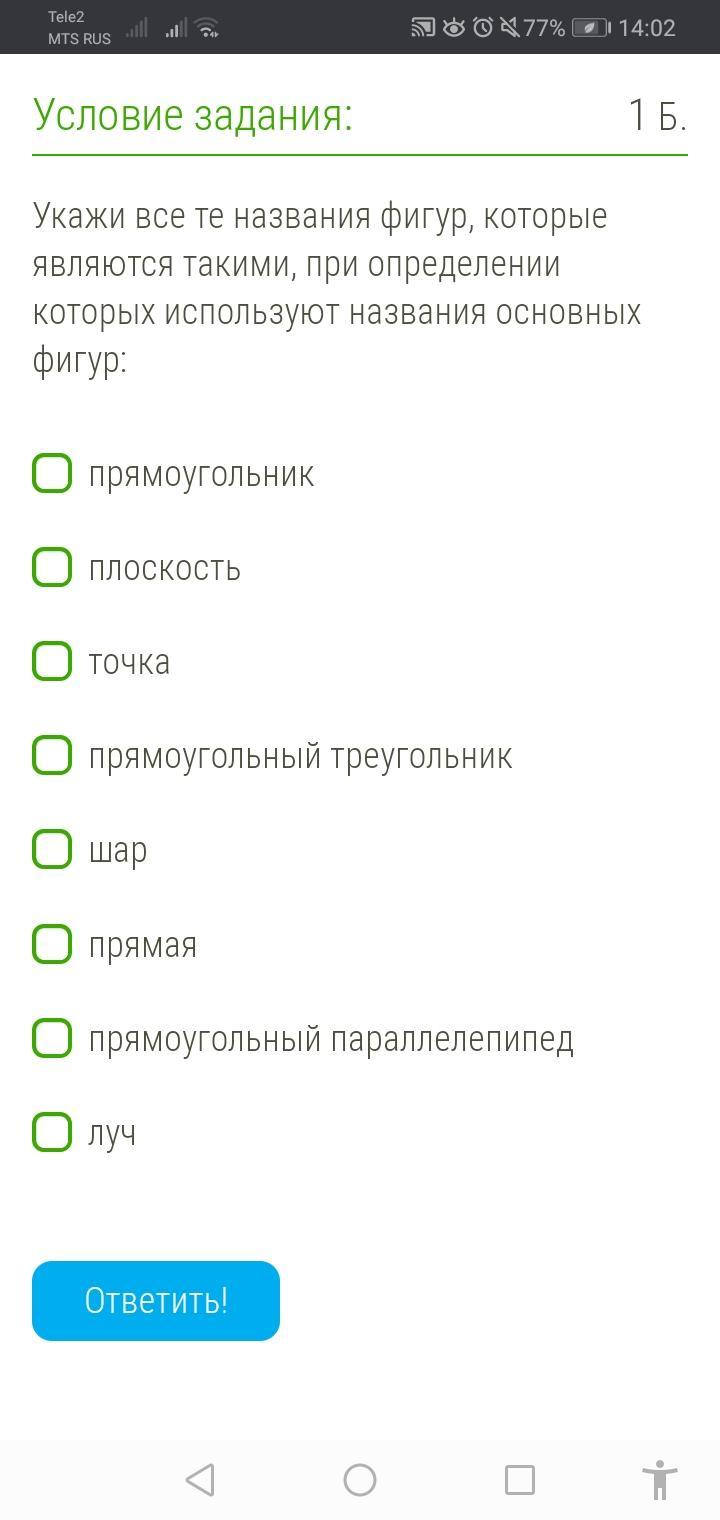
Task: Submit answer with Ответить! button
Action: tap(156, 1300)
